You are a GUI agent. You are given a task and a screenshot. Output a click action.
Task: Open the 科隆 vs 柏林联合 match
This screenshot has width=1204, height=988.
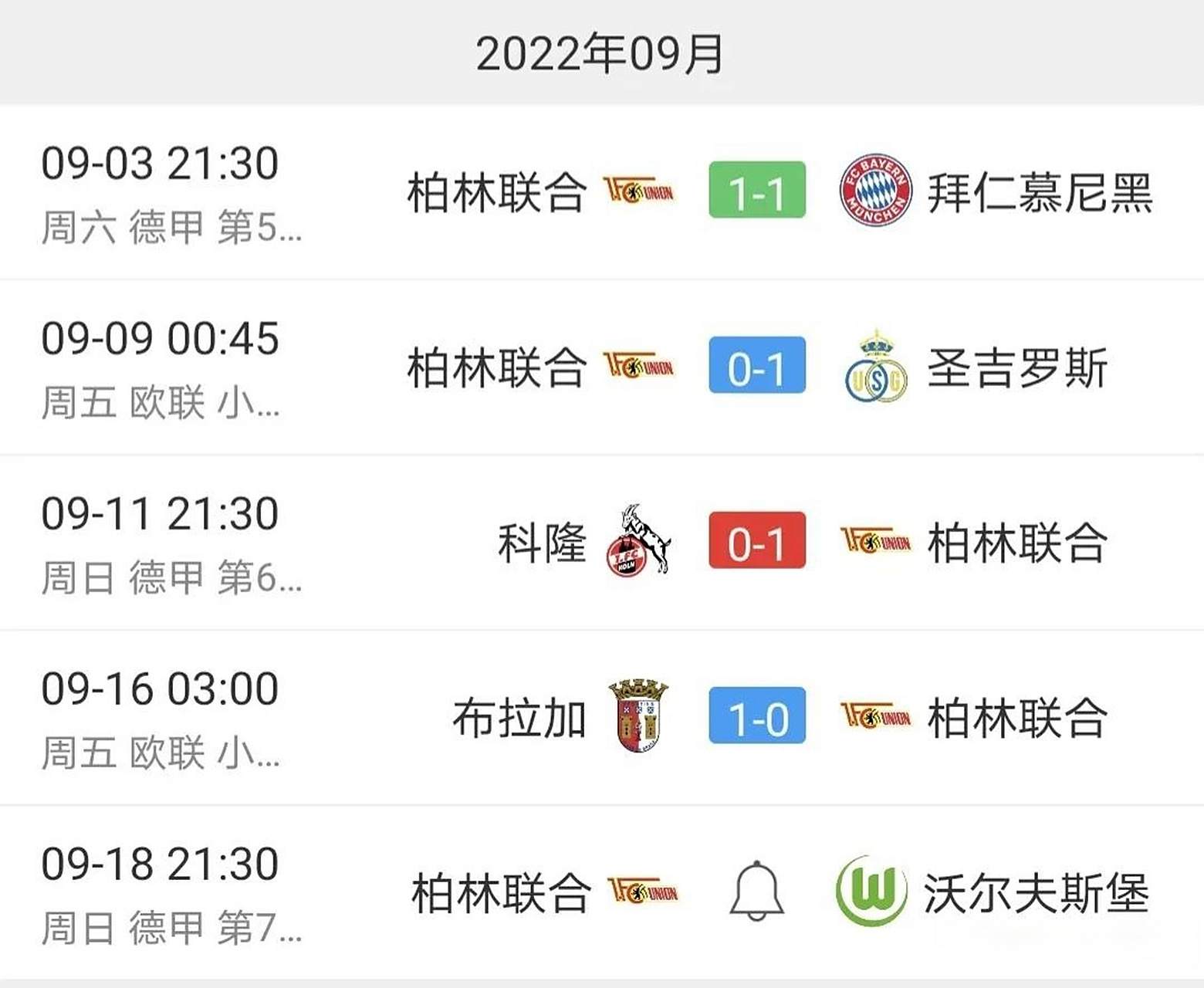click(x=756, y=541)
